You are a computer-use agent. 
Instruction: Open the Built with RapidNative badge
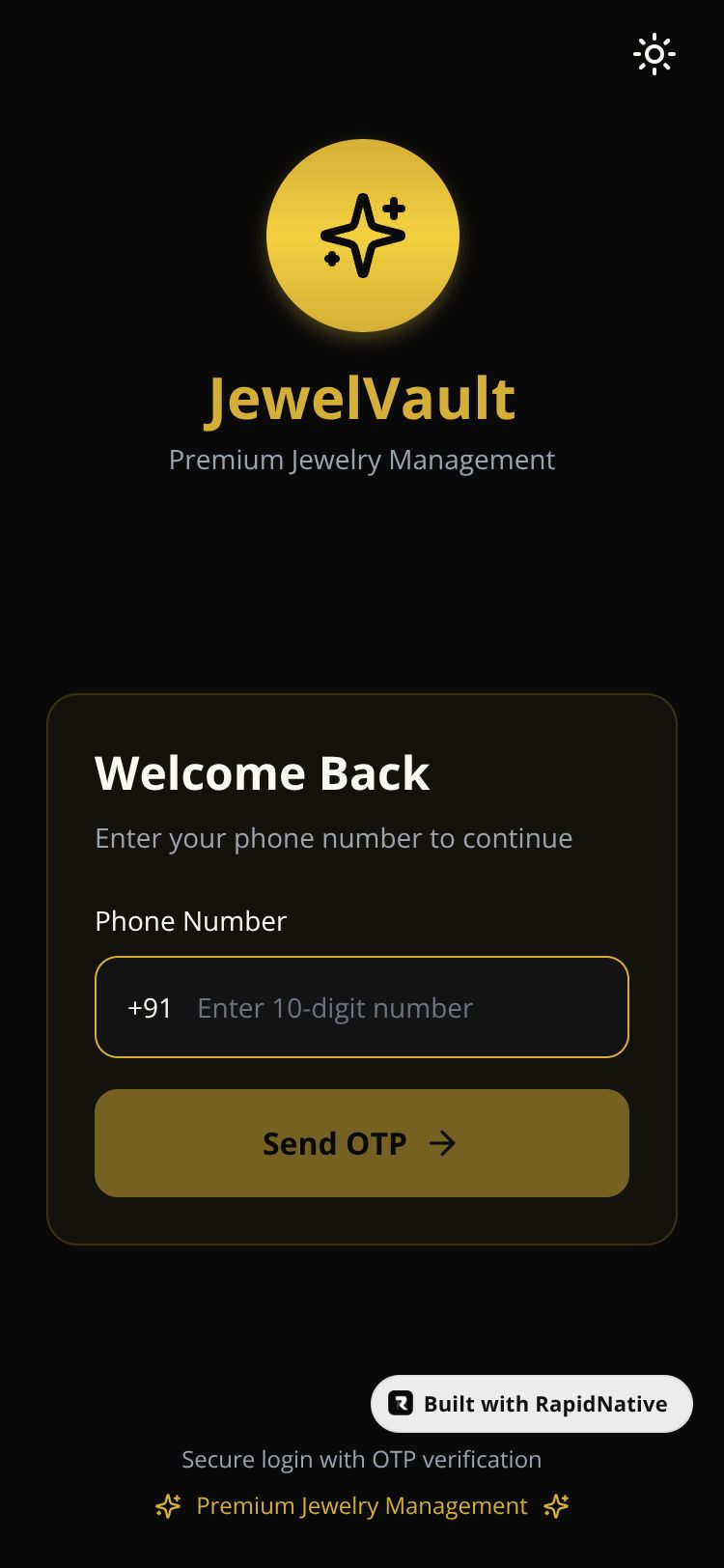click(x=532, y=1404)
